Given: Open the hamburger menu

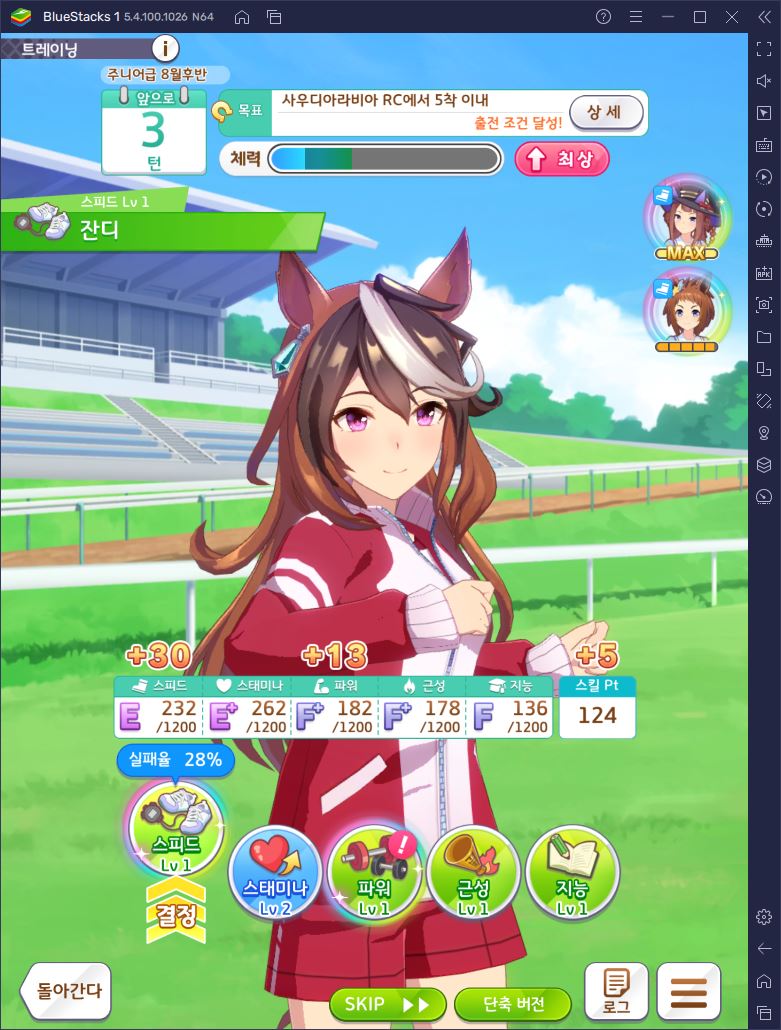Looking at the screenshot, I should coord(688,991).
